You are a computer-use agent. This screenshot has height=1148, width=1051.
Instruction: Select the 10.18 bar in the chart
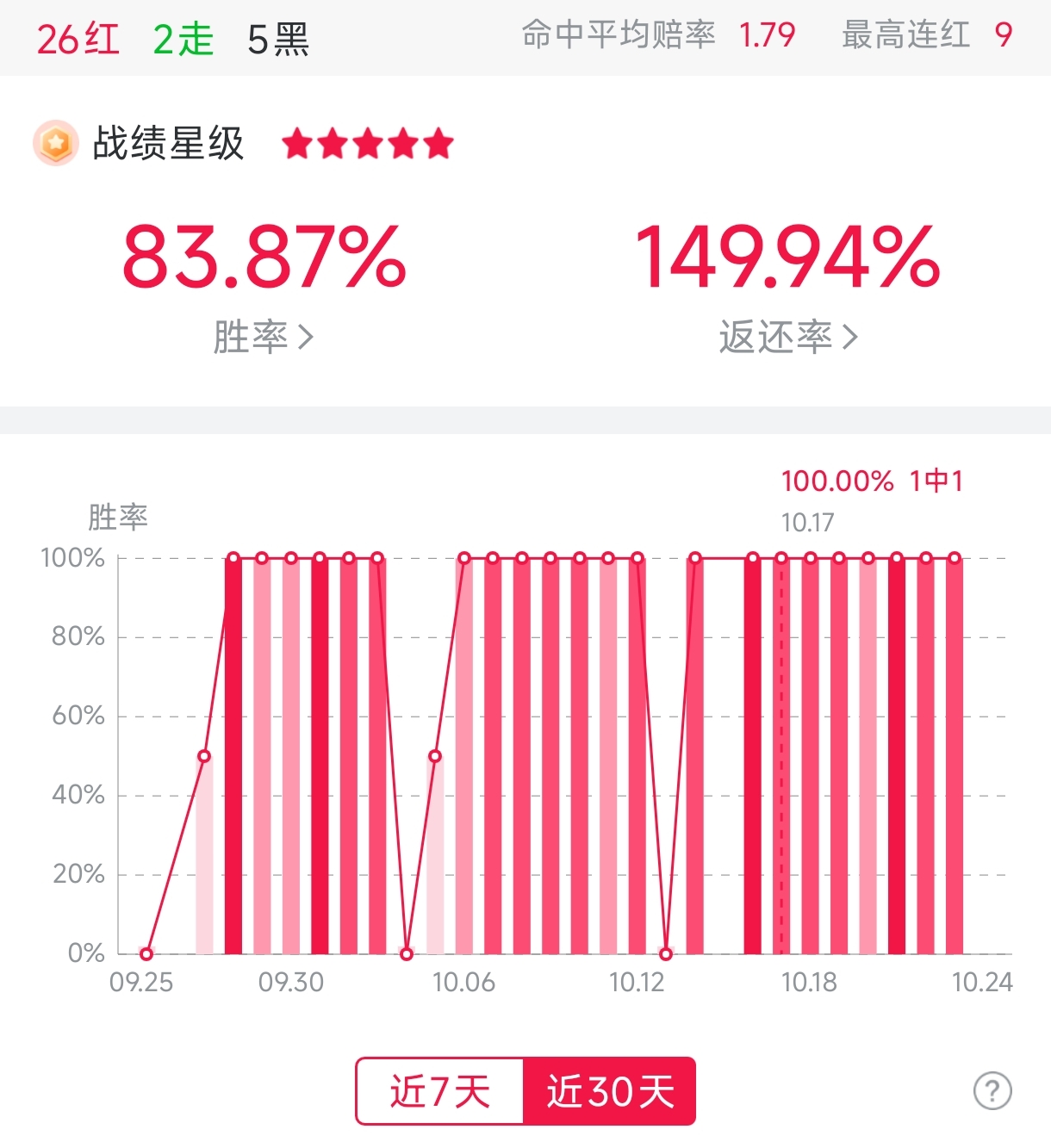tap(810, 756)
